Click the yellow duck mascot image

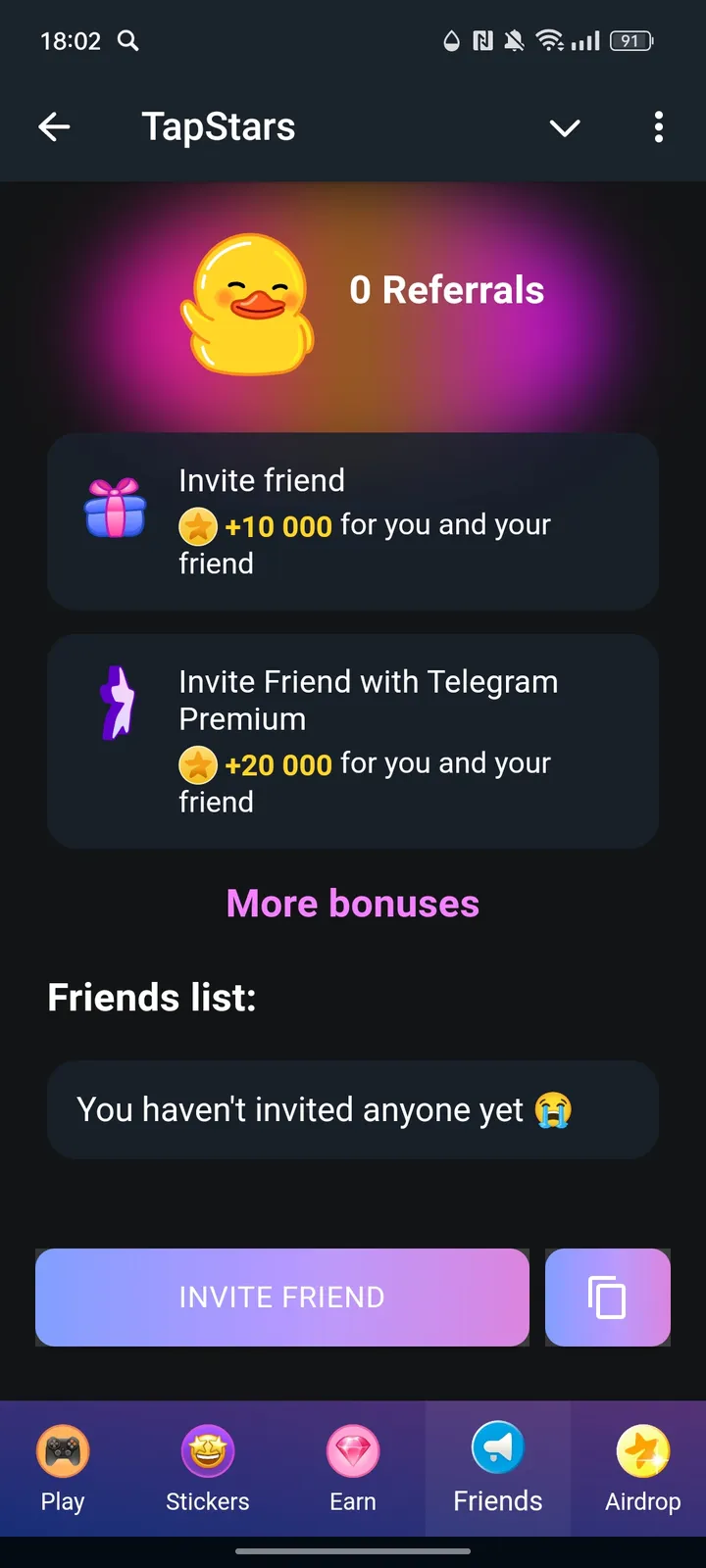click(x=248, y=305)
